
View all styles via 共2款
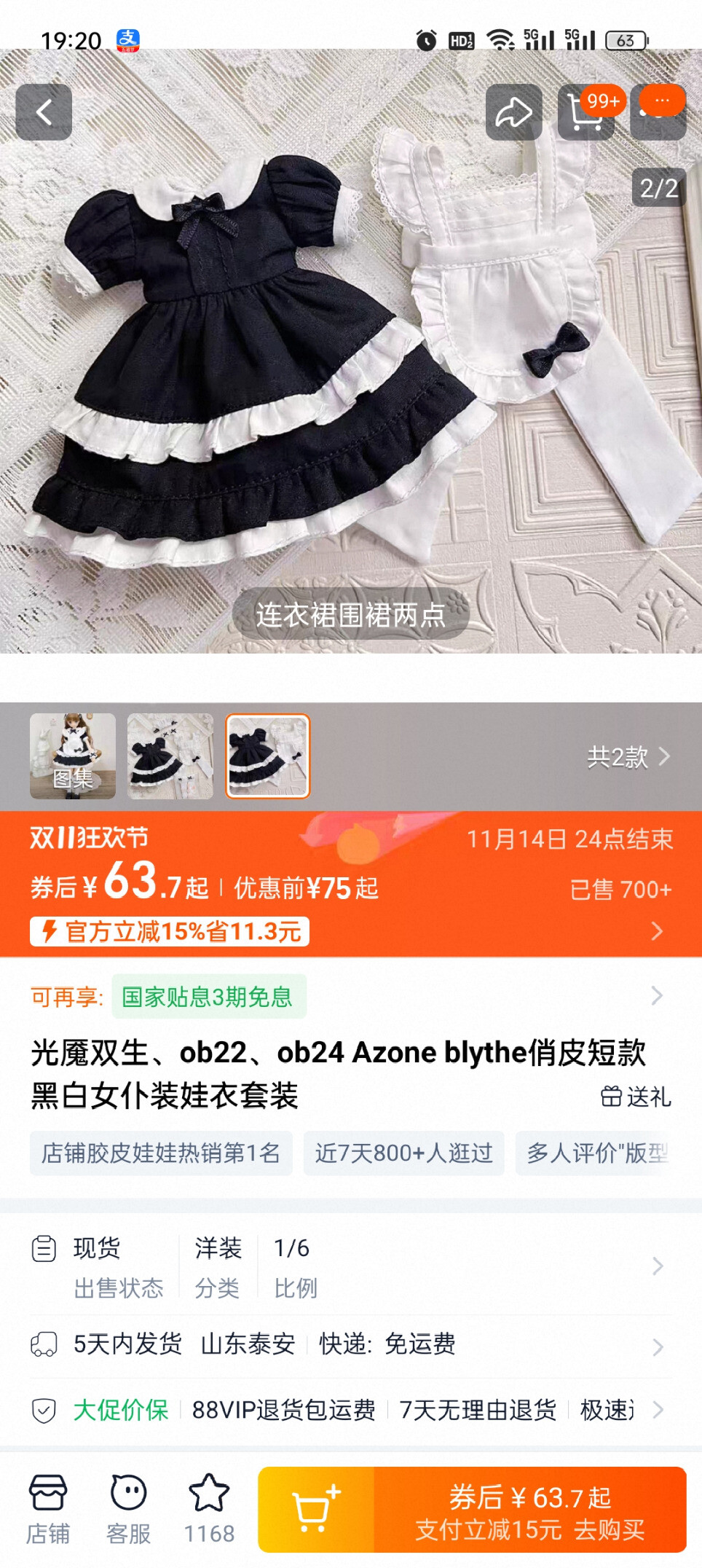point(628,757)
